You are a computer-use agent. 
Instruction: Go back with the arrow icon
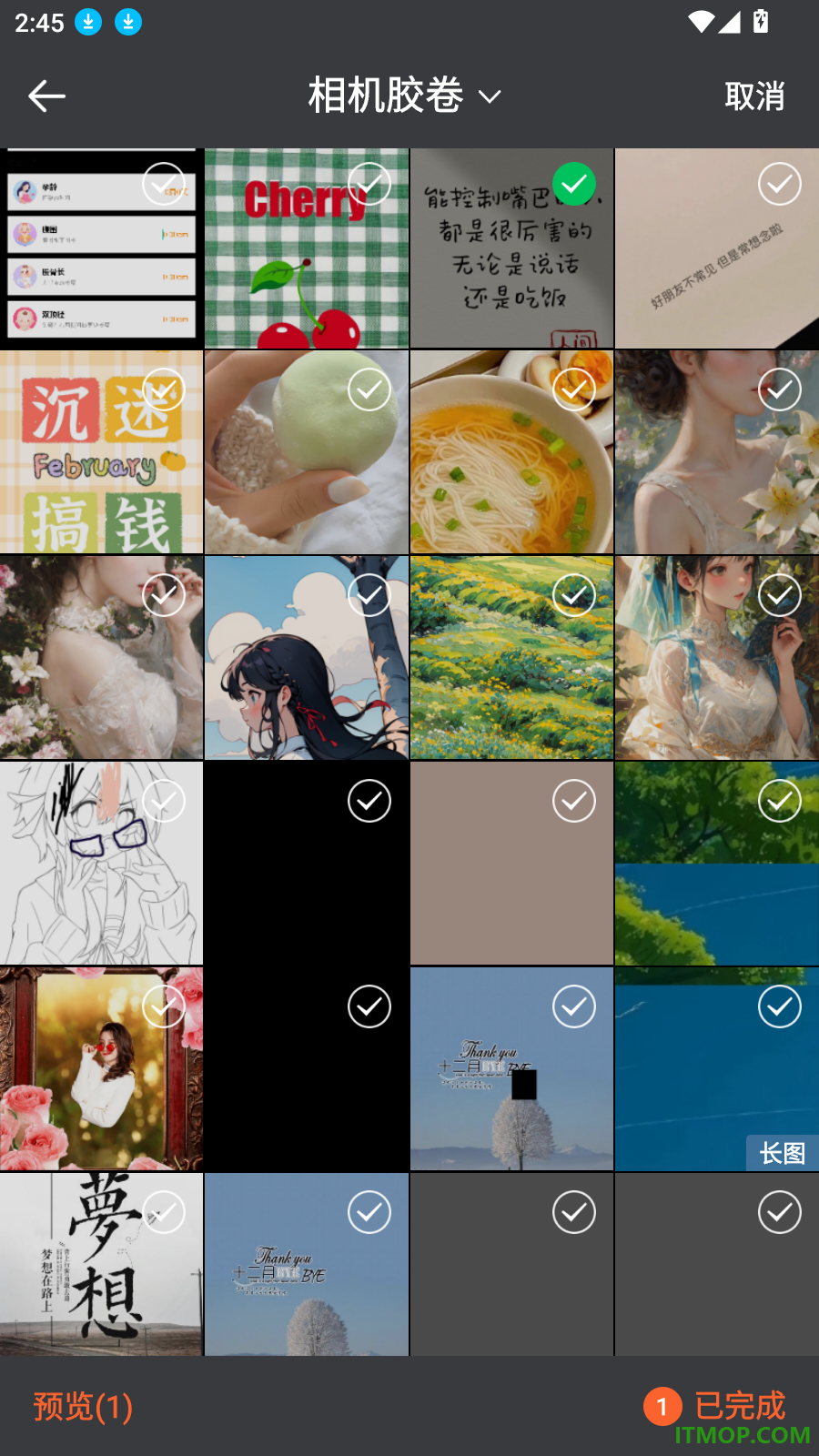[x=46, y=96]
